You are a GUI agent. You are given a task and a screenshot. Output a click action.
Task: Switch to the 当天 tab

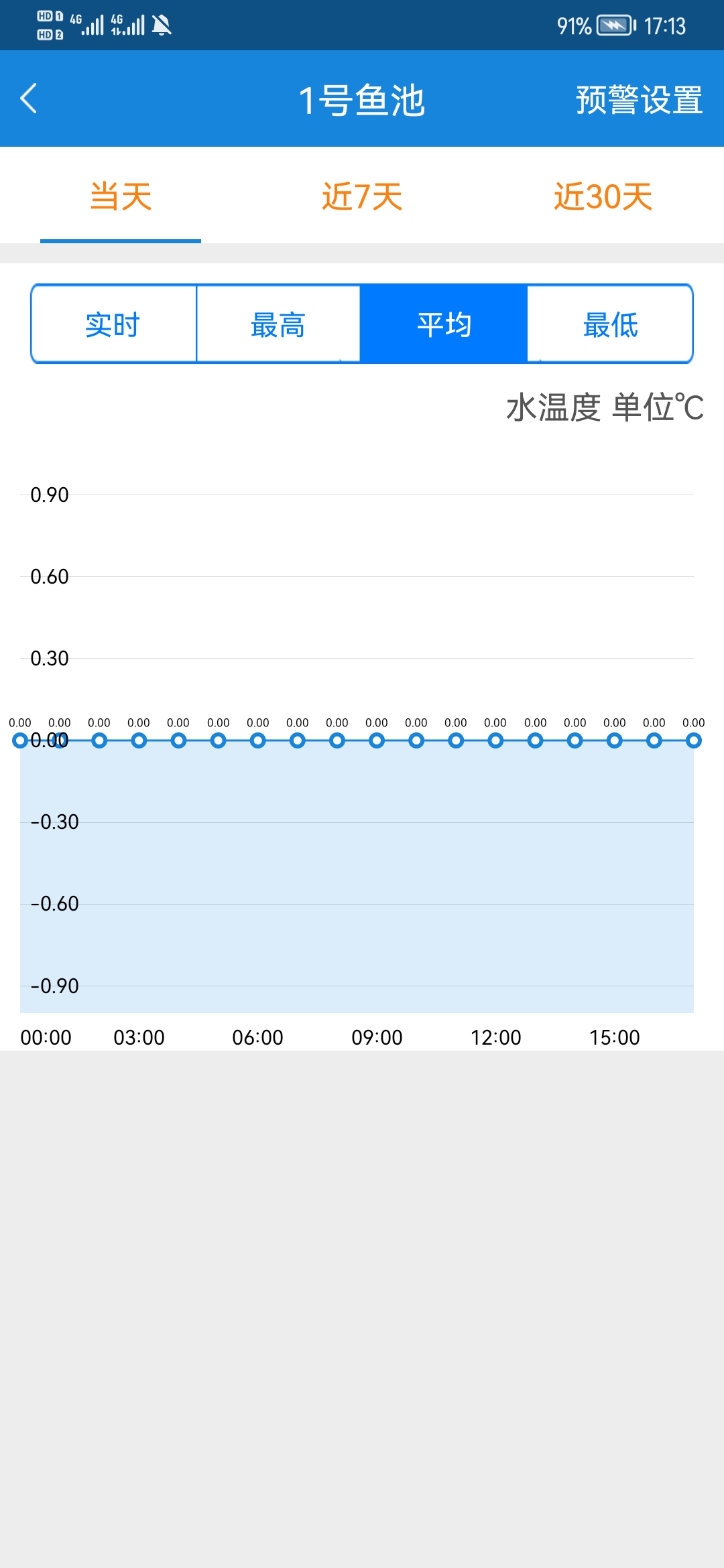click(x=121, y=196)
